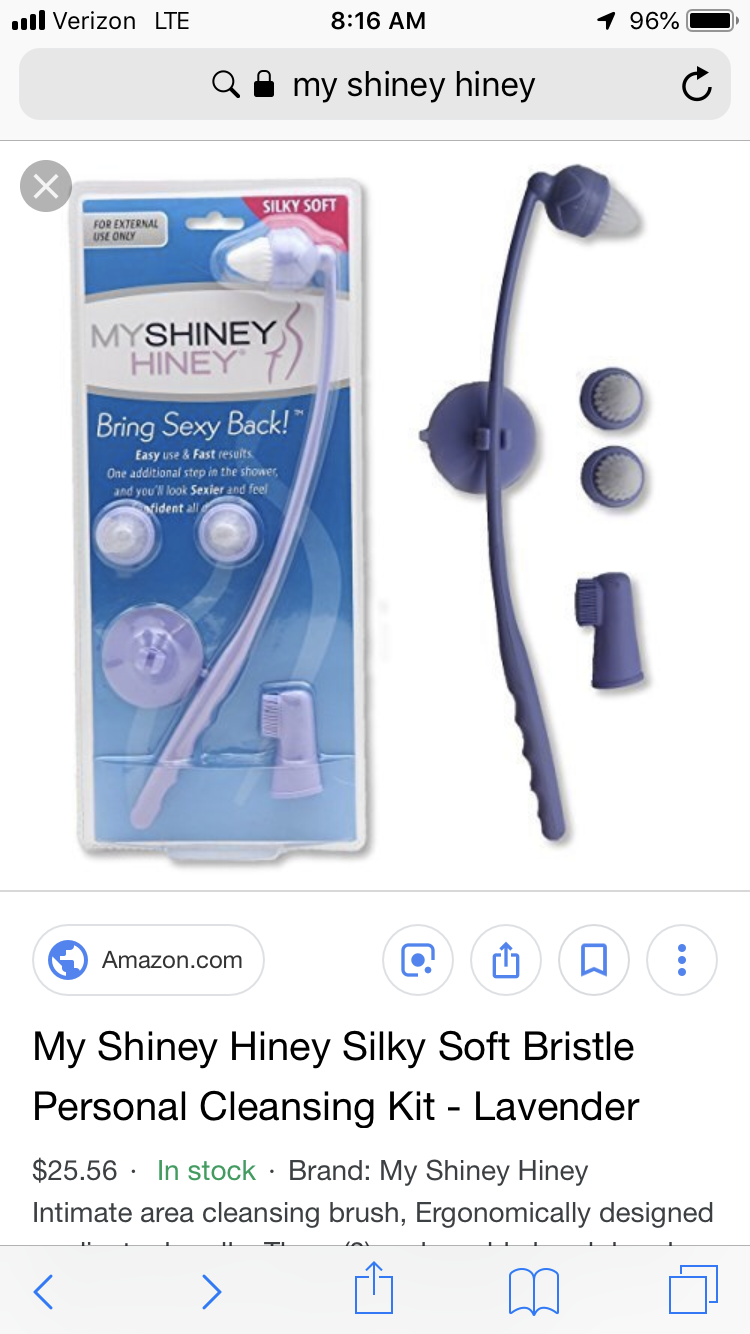Close the image preview
Viewport: 750px width, 1334px height.
(x=46, y=186)
